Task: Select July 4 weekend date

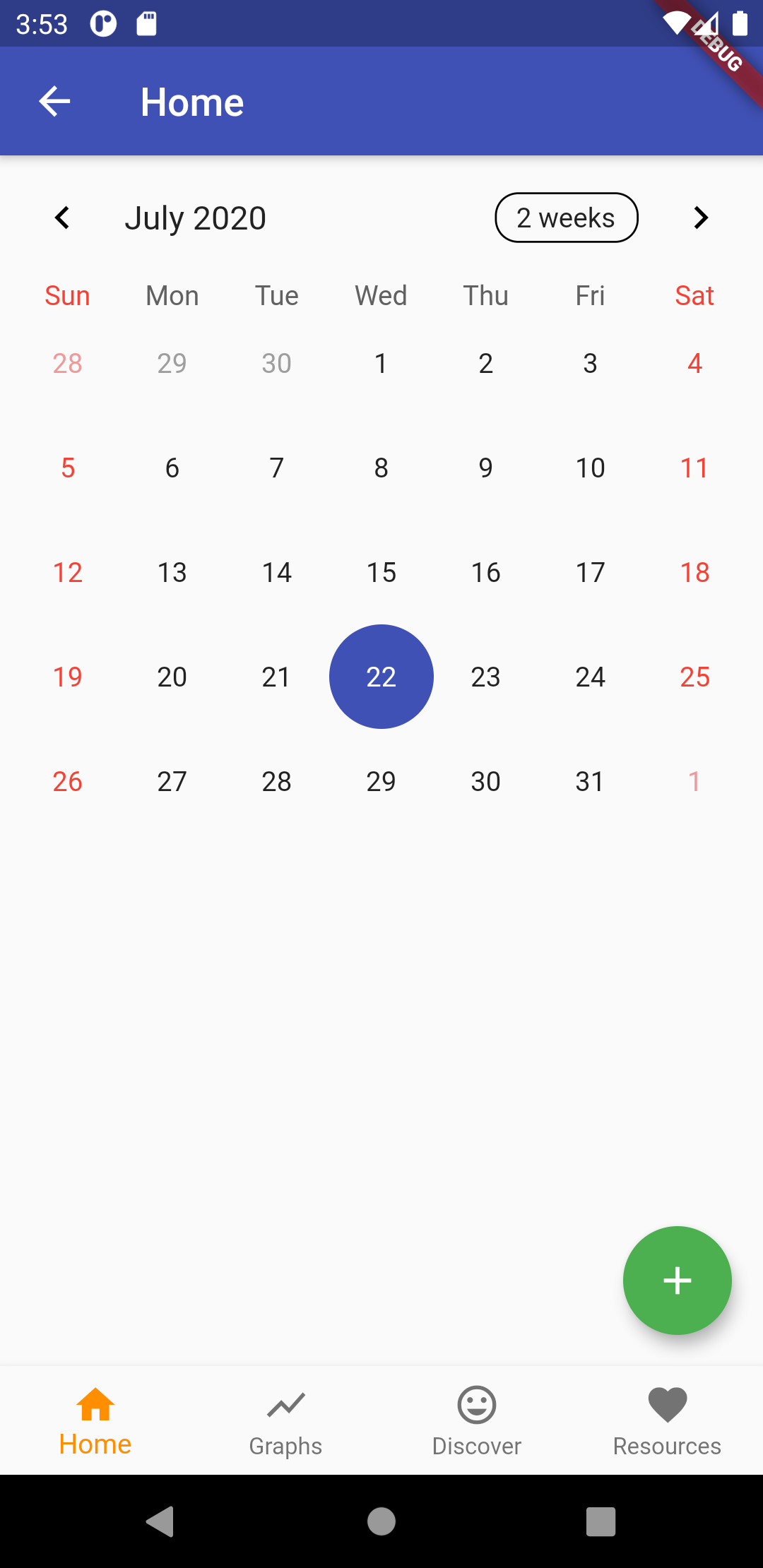Action: coord(694,363)
